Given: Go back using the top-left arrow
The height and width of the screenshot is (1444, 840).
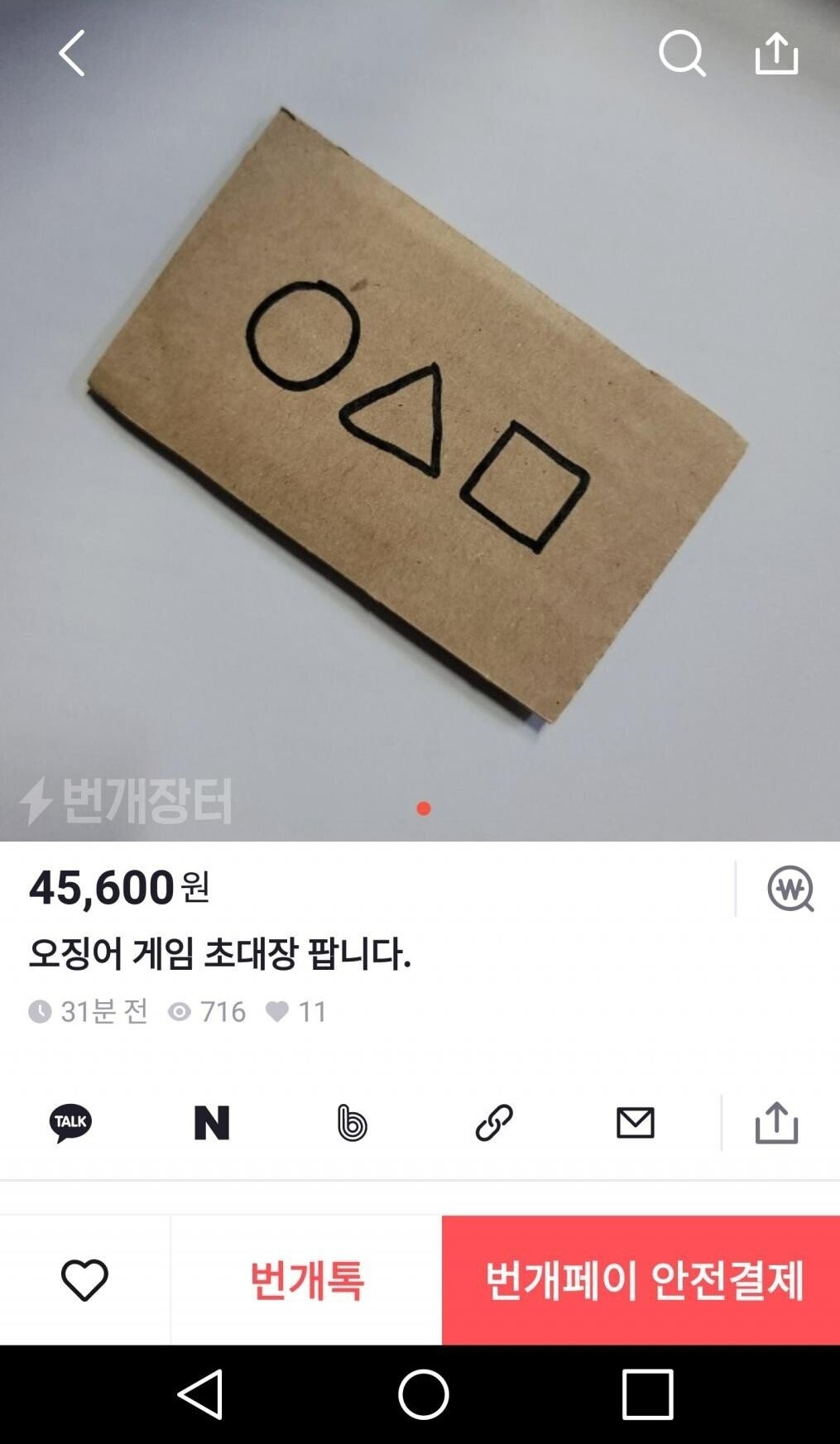Looking at the screenshot, I should (x=72, y=54).
